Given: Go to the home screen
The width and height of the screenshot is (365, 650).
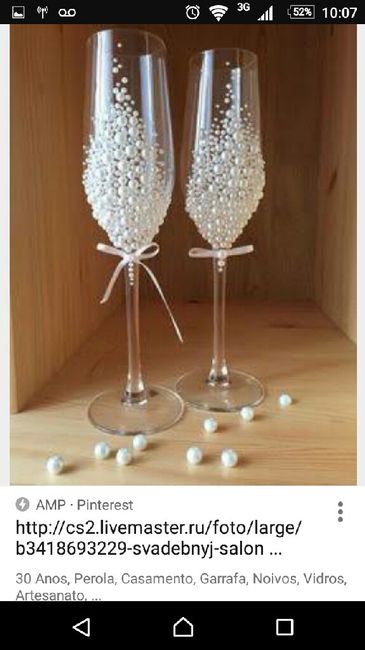Looking at the screenshot, I should tap(183, 627).
